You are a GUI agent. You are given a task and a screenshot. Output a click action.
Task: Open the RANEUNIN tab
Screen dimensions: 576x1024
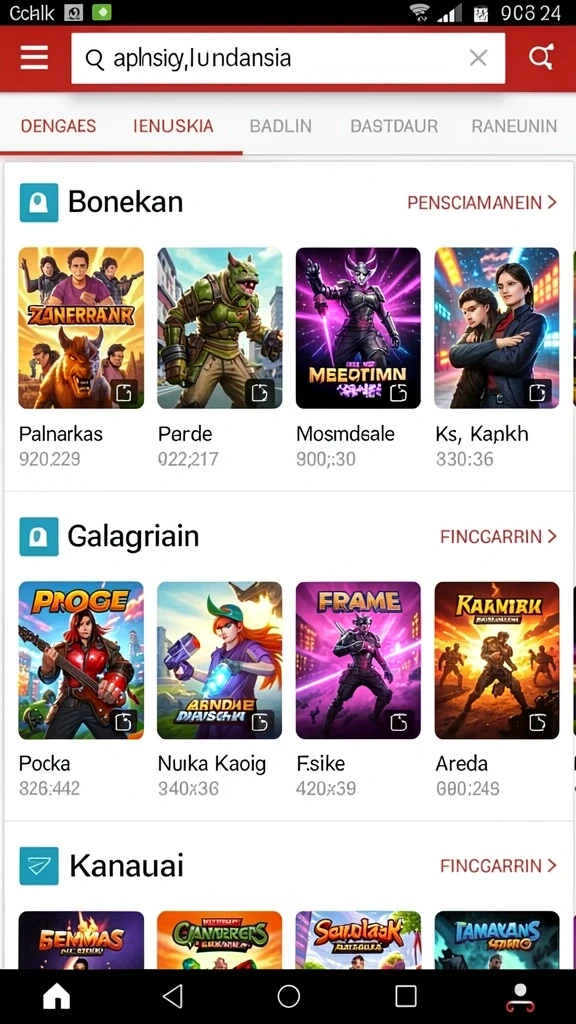click(514, 125)
